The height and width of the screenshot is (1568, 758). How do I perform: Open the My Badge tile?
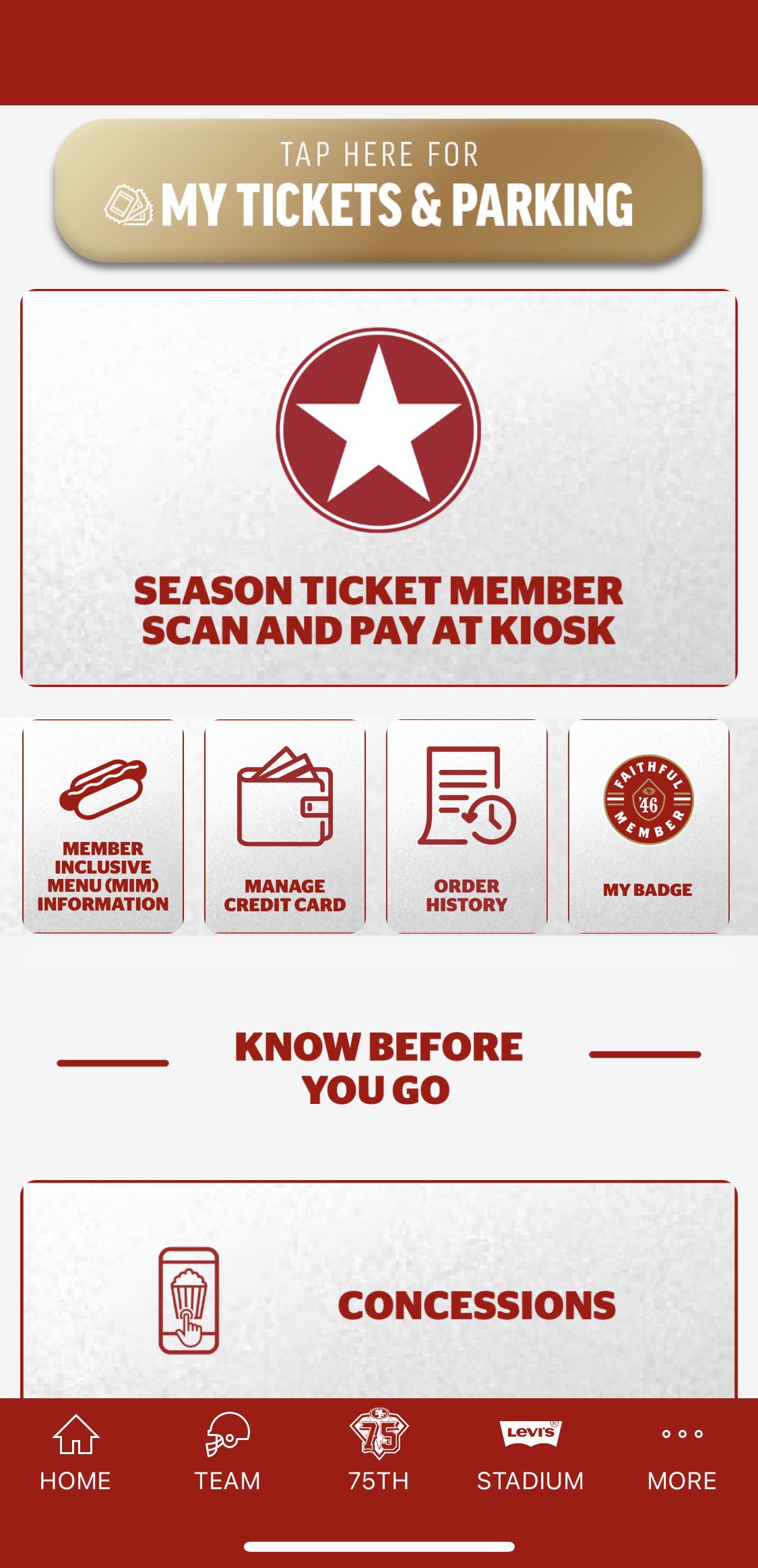coord(648,826)
